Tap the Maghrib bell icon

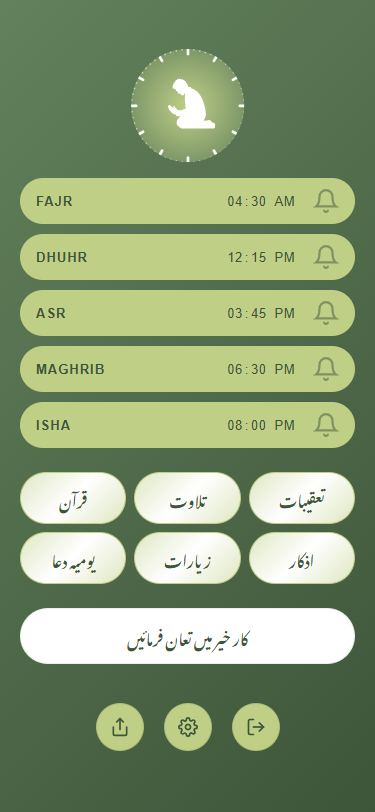(326, 369)
